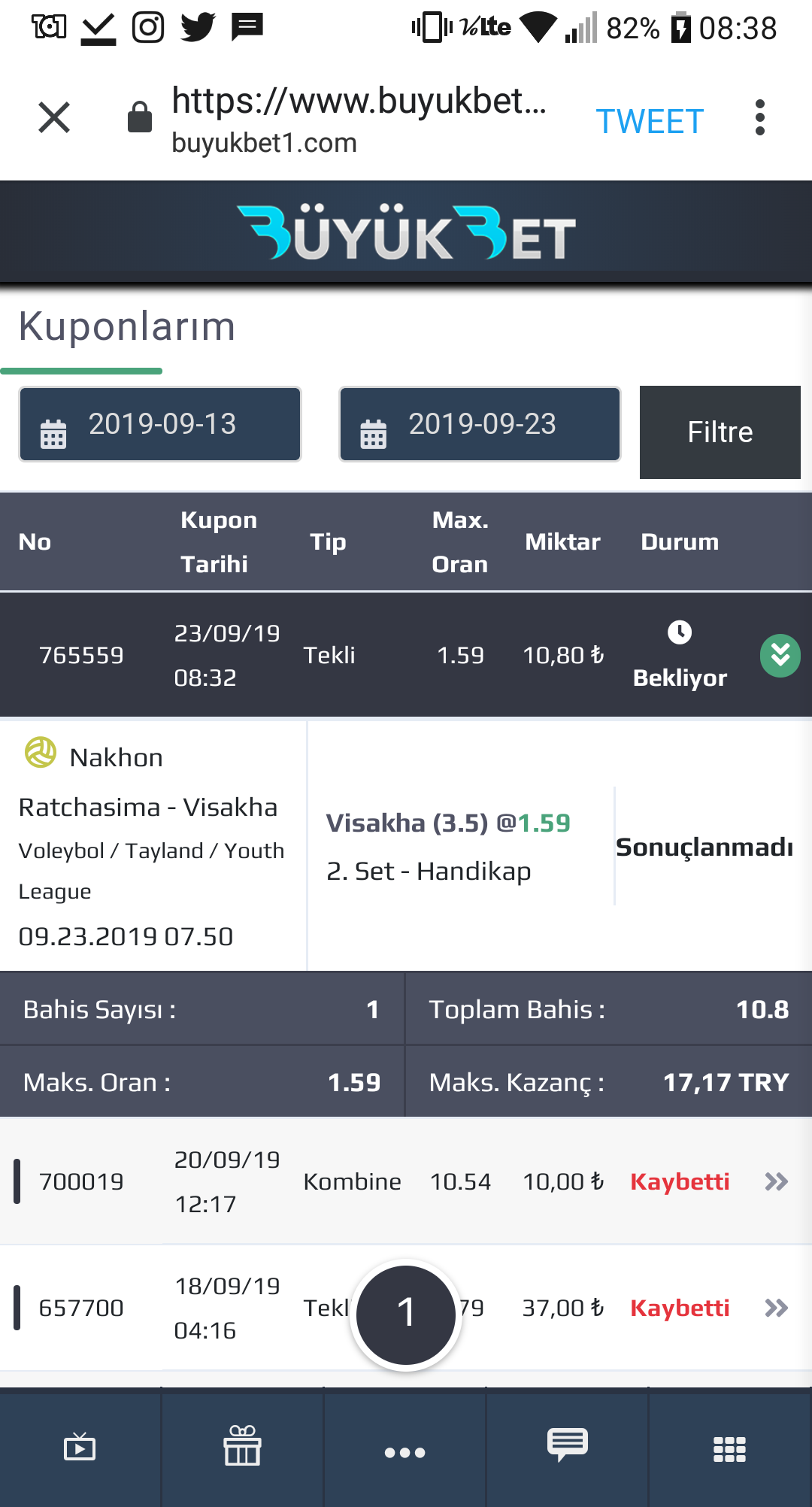Open the live TV icon
Screen dimensions: 812x1507
(80, 1447)
